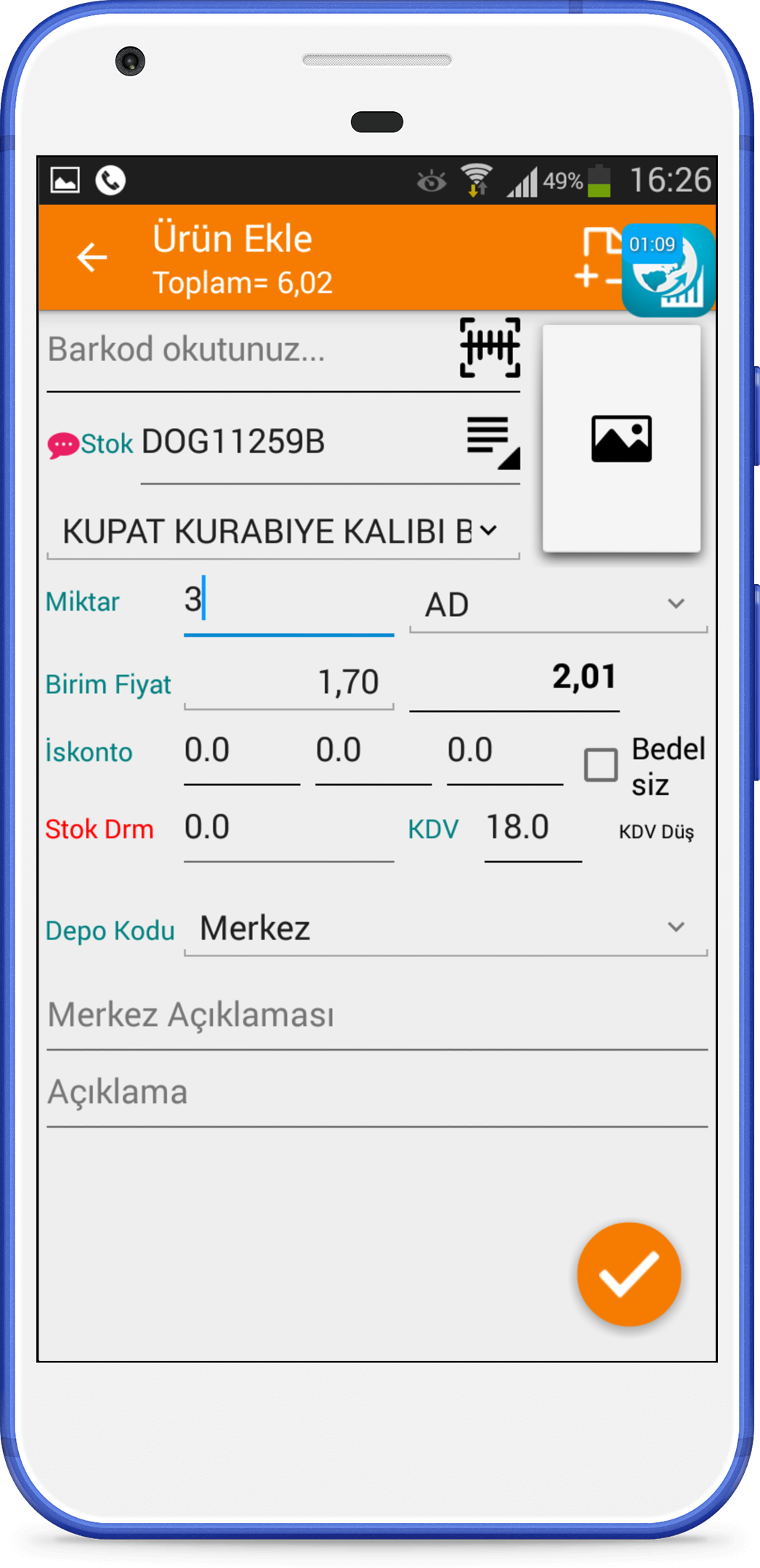Tap the pink speech bubble beside Stok
The height and width of the screenshot is (1568, 760).
click(63, 445)
